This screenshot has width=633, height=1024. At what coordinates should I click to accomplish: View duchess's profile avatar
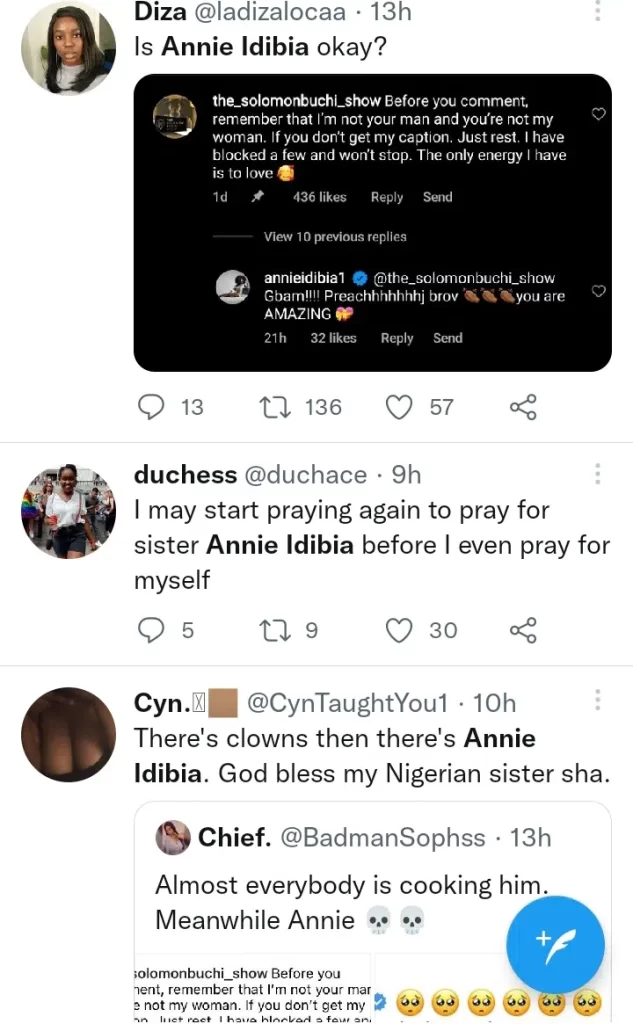click(68, 510)
